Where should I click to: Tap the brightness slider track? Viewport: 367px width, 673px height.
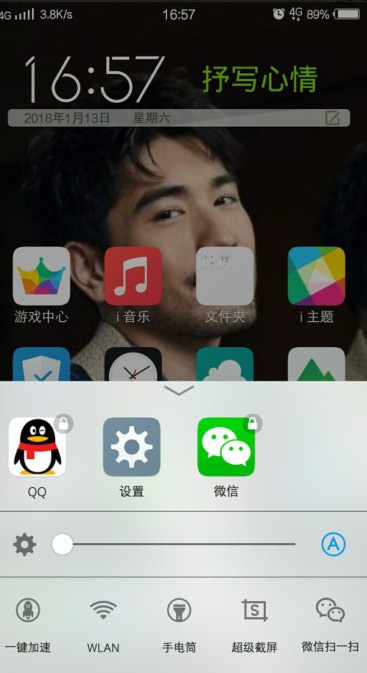pyautogui.click(x=173, y=544)
